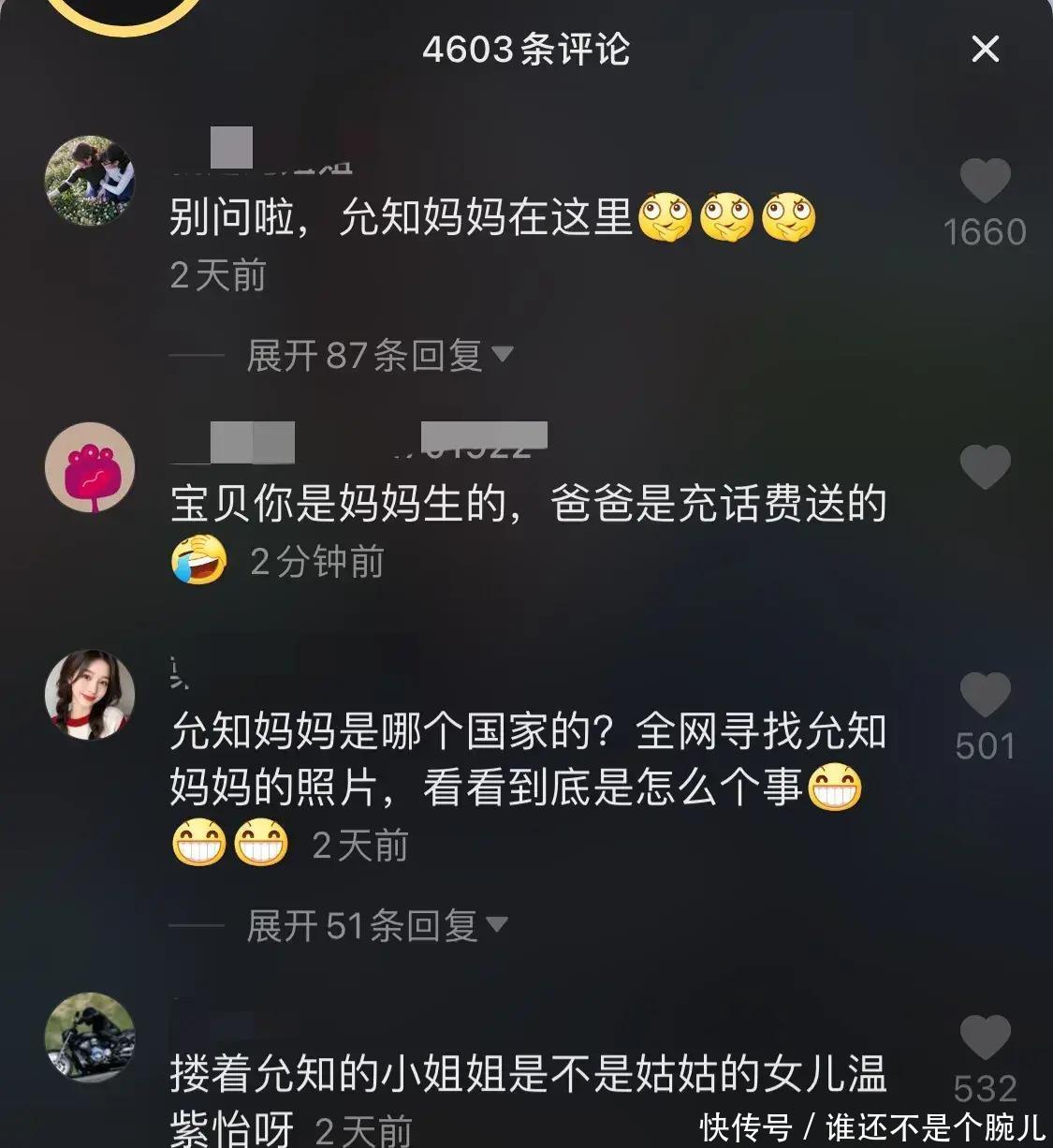Like the comment 别问啦，允知妈妈在这里
Image resolution: width=1053 pixels, height=1148 pixels.
point(985,181)
